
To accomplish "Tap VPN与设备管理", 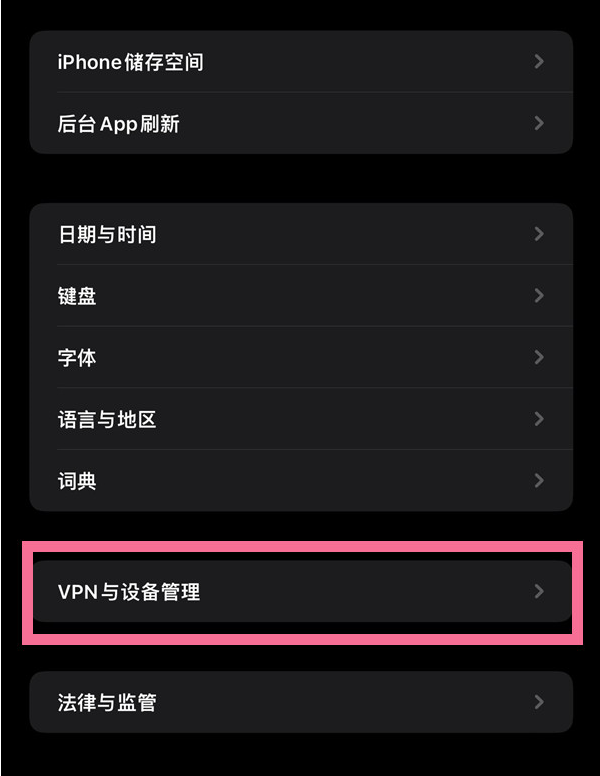I will tap(300, 592).
